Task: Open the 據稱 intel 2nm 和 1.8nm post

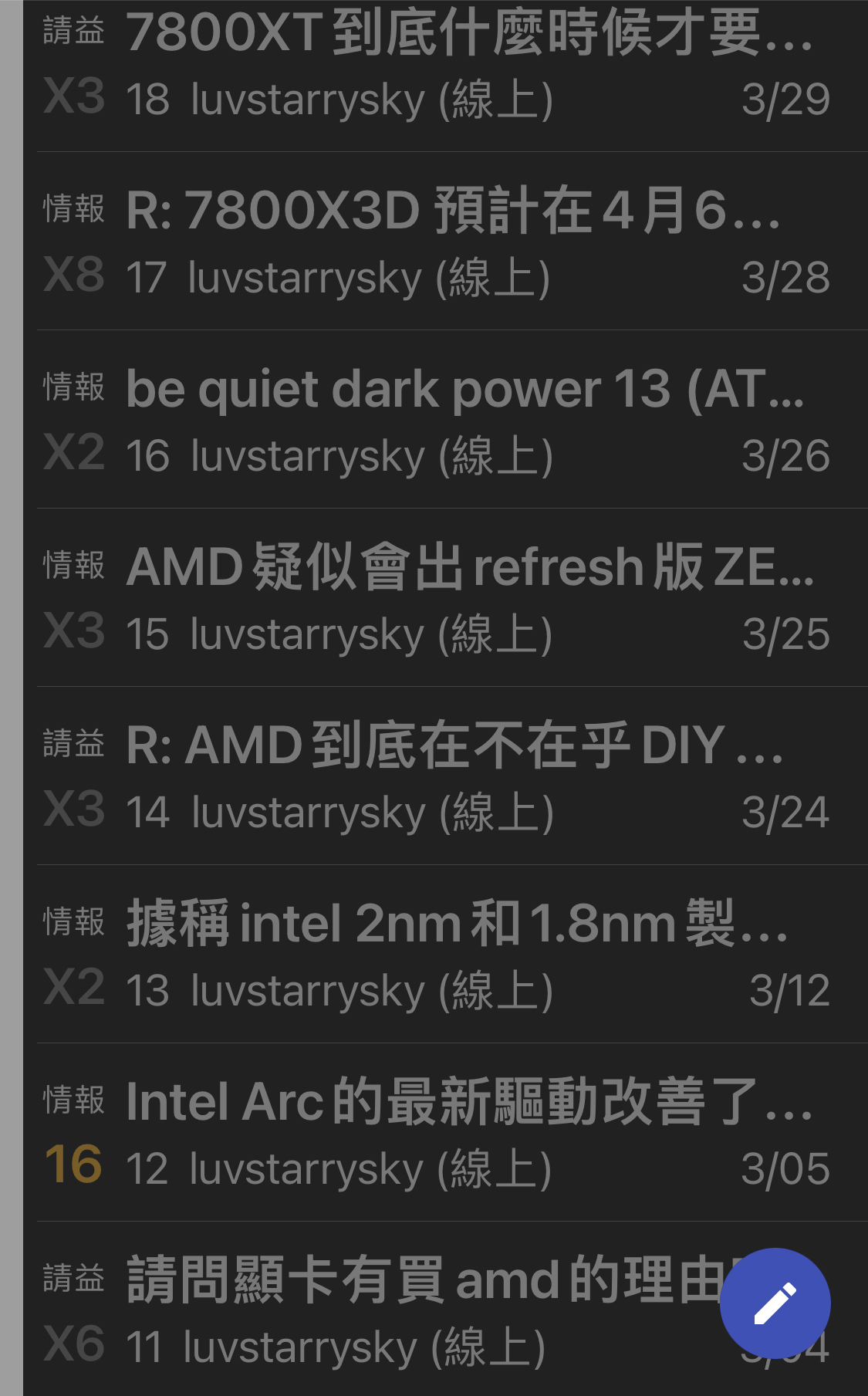Action: [x=445, y=955]
